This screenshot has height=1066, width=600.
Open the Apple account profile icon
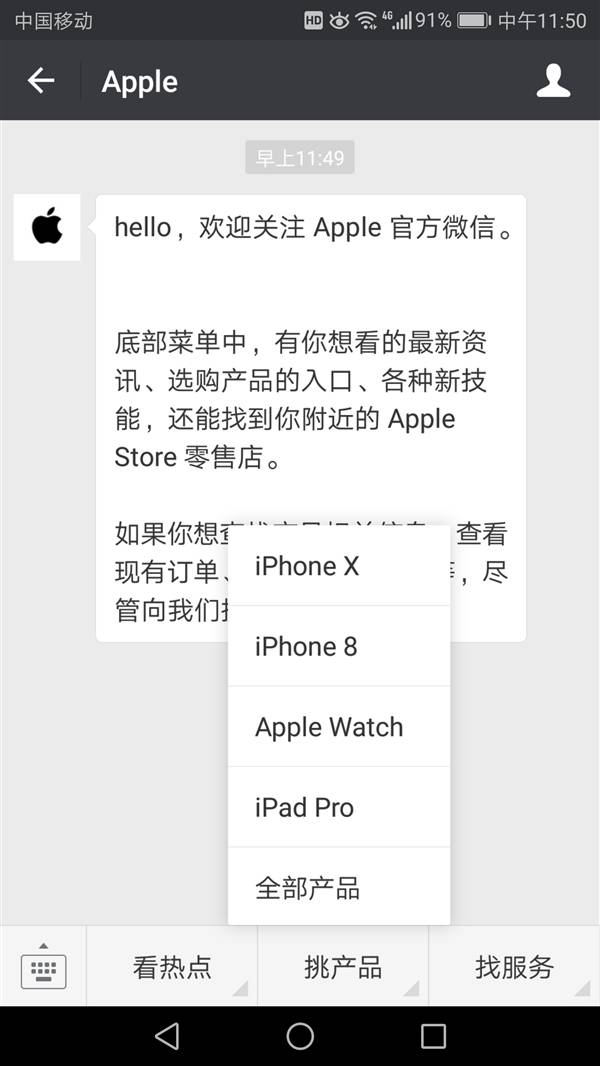pyautogui.click(x=553, y=81)
